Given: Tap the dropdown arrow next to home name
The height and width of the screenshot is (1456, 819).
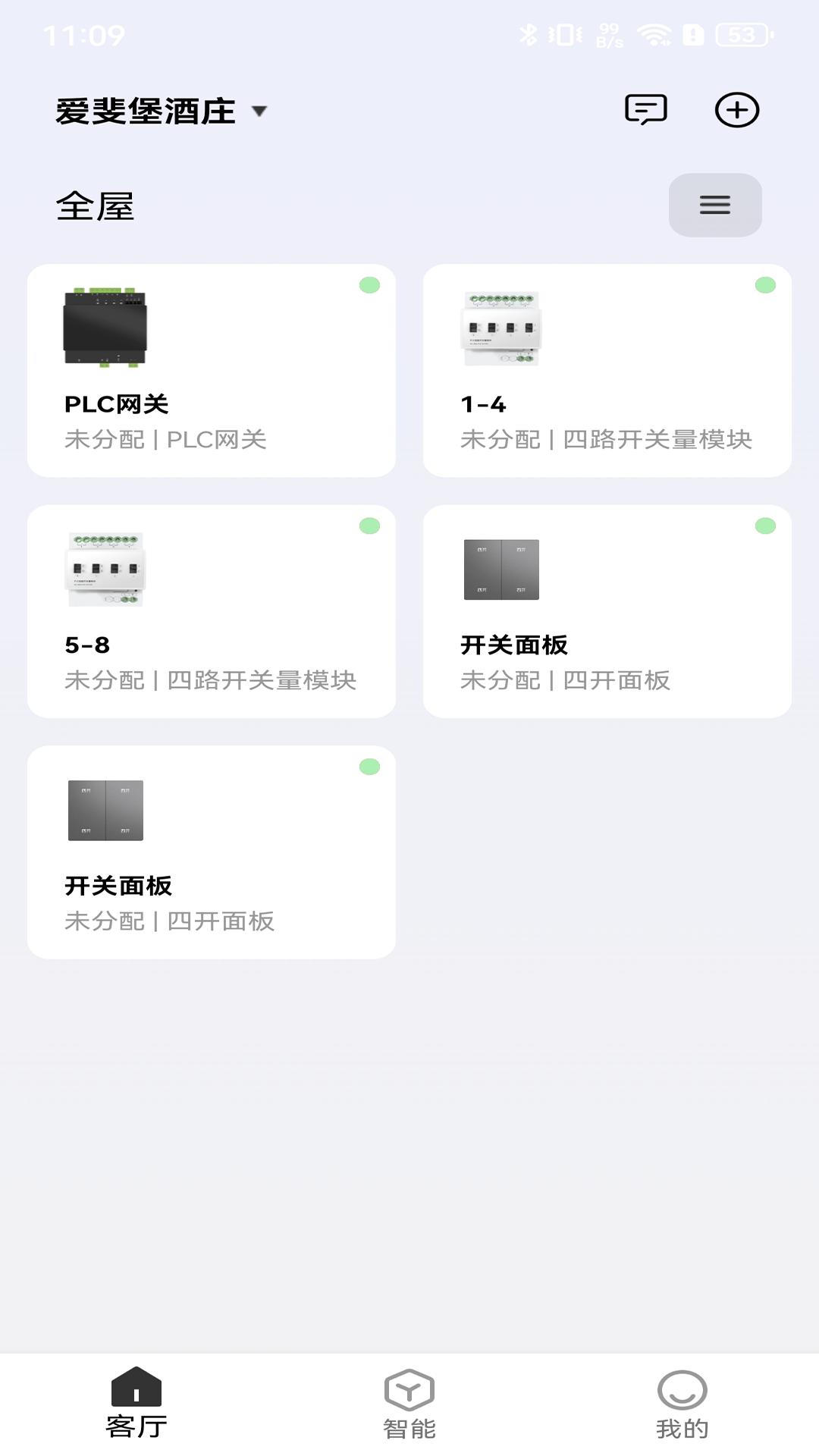Looking at the screenshot, I should (x=260, y=112).
